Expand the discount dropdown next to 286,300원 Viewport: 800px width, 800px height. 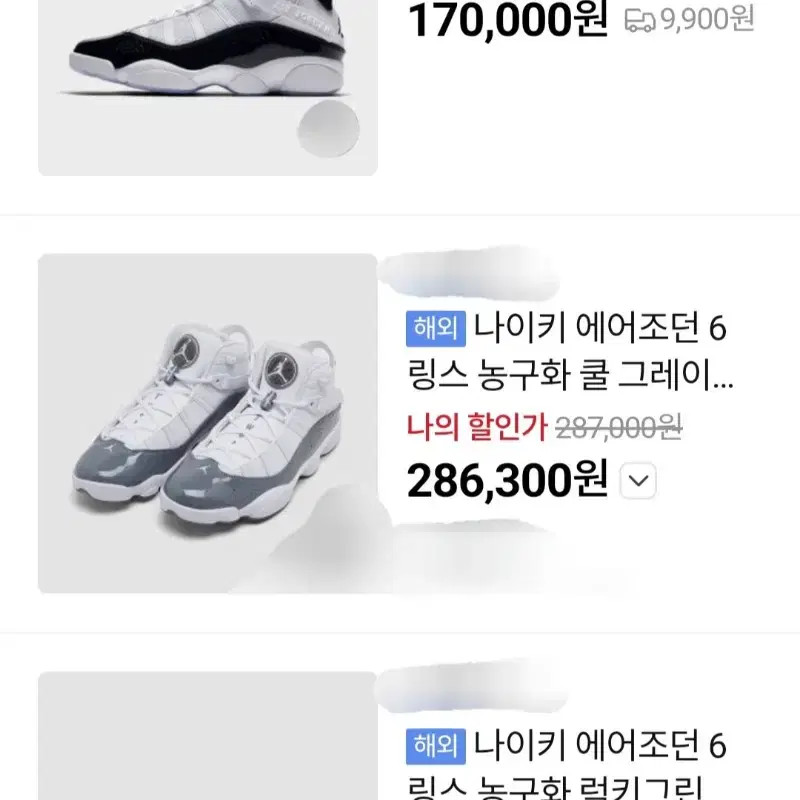[x=639, y=483]
